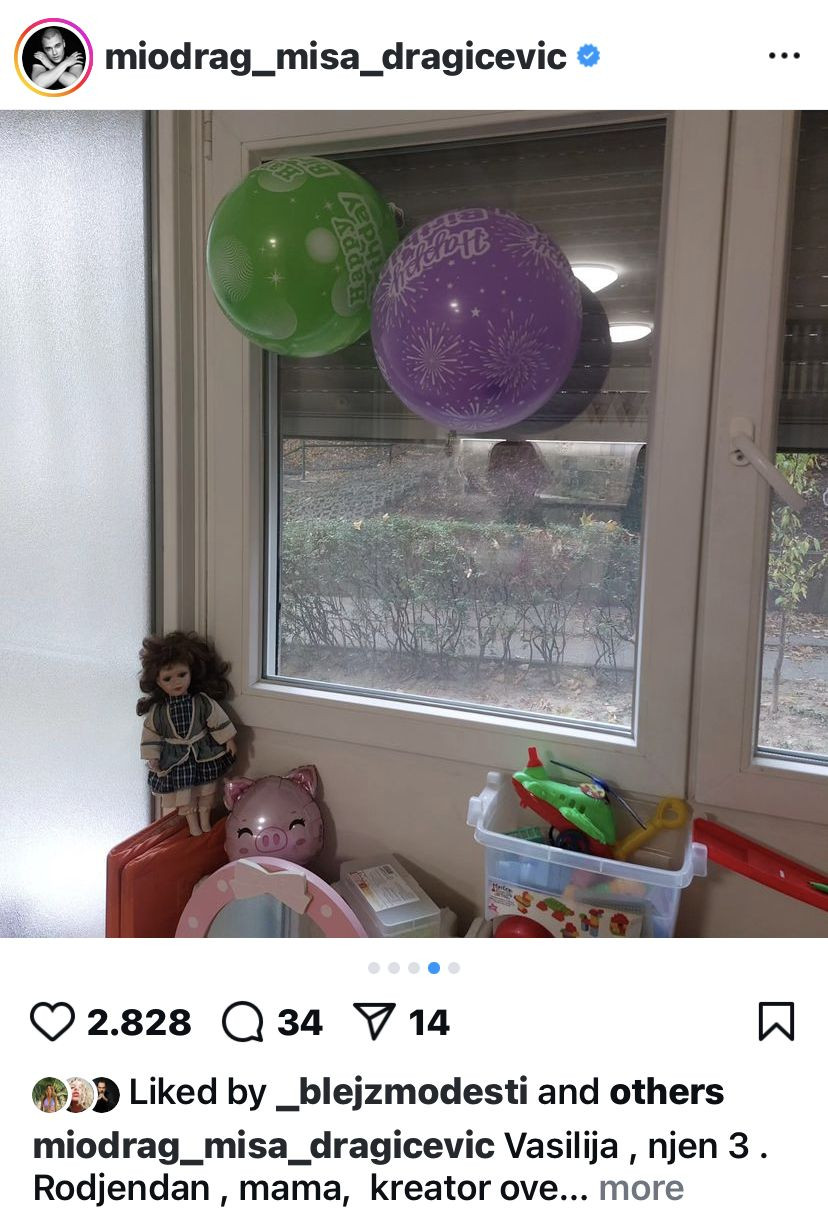Open miodrag_misa_dragicevic's story from avatar
828x1209 pixels.
click(53, 57)
